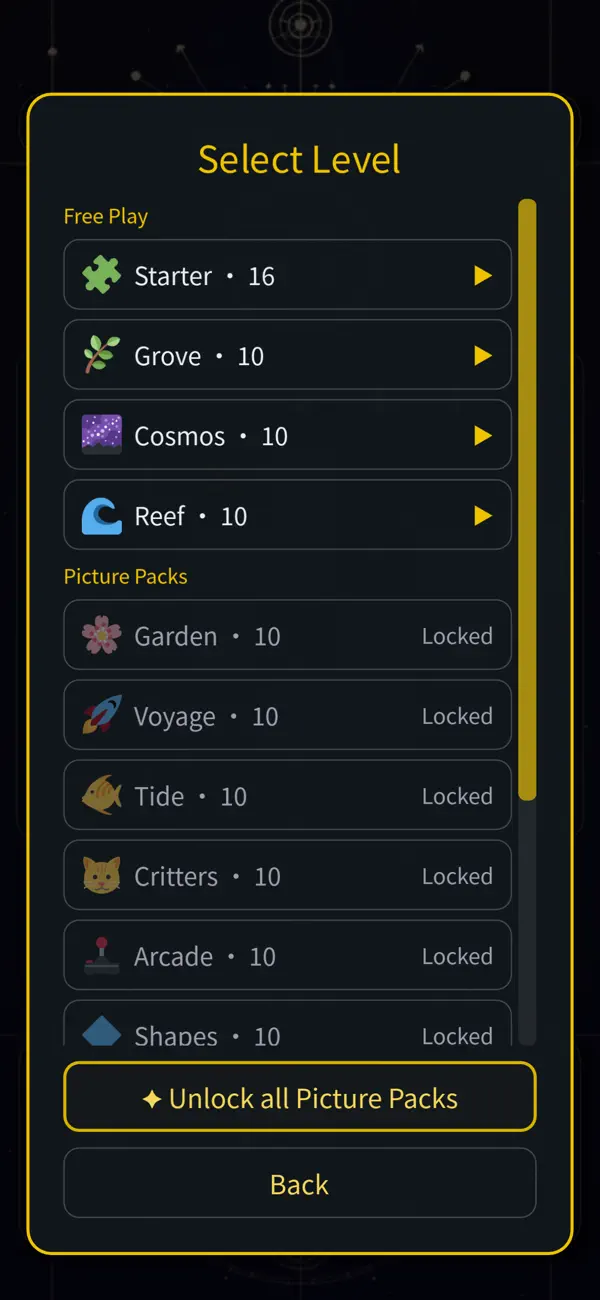Go back from level selection
Screen dimensions: 600x1300
pos(300,1183)
